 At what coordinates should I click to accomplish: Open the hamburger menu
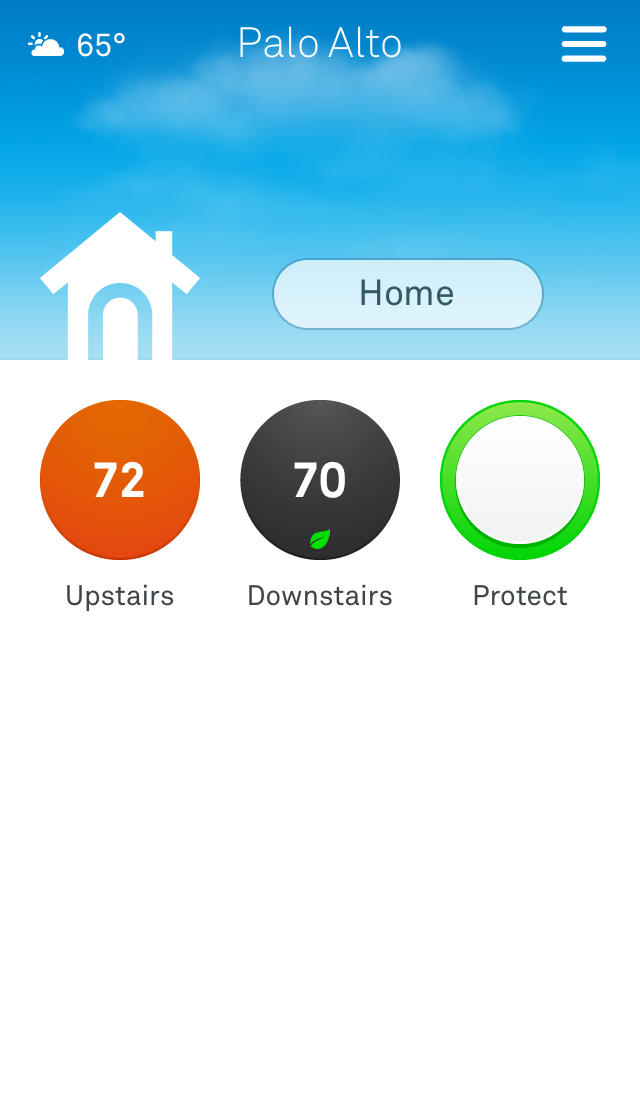(584, 45)
